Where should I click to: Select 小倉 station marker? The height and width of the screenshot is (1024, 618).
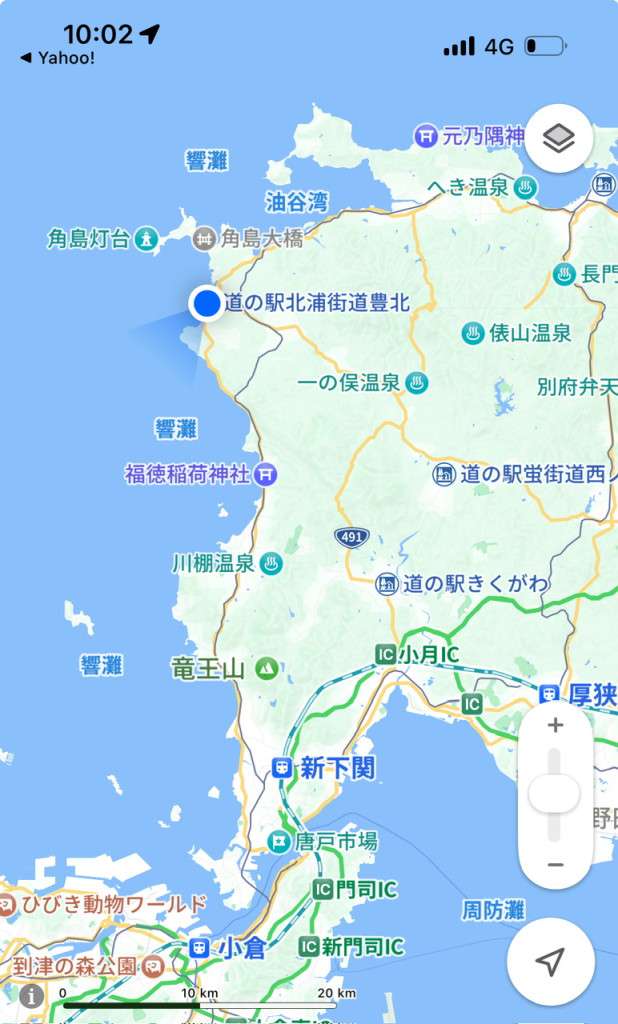(199, 946)
